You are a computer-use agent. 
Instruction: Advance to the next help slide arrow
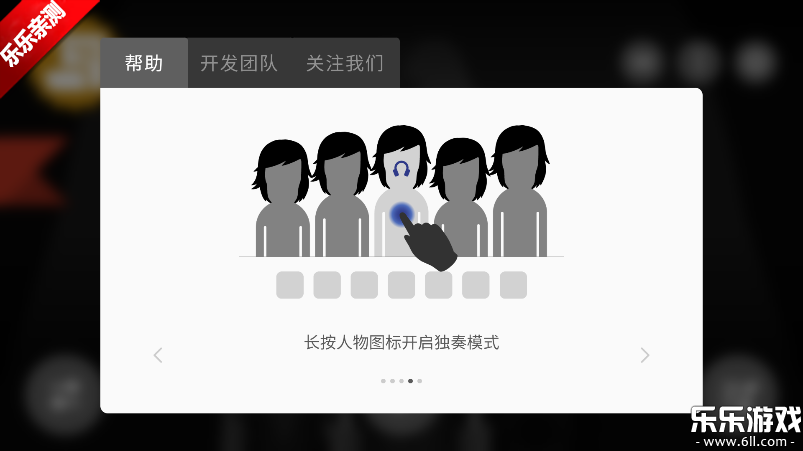(x=645, y=355)
